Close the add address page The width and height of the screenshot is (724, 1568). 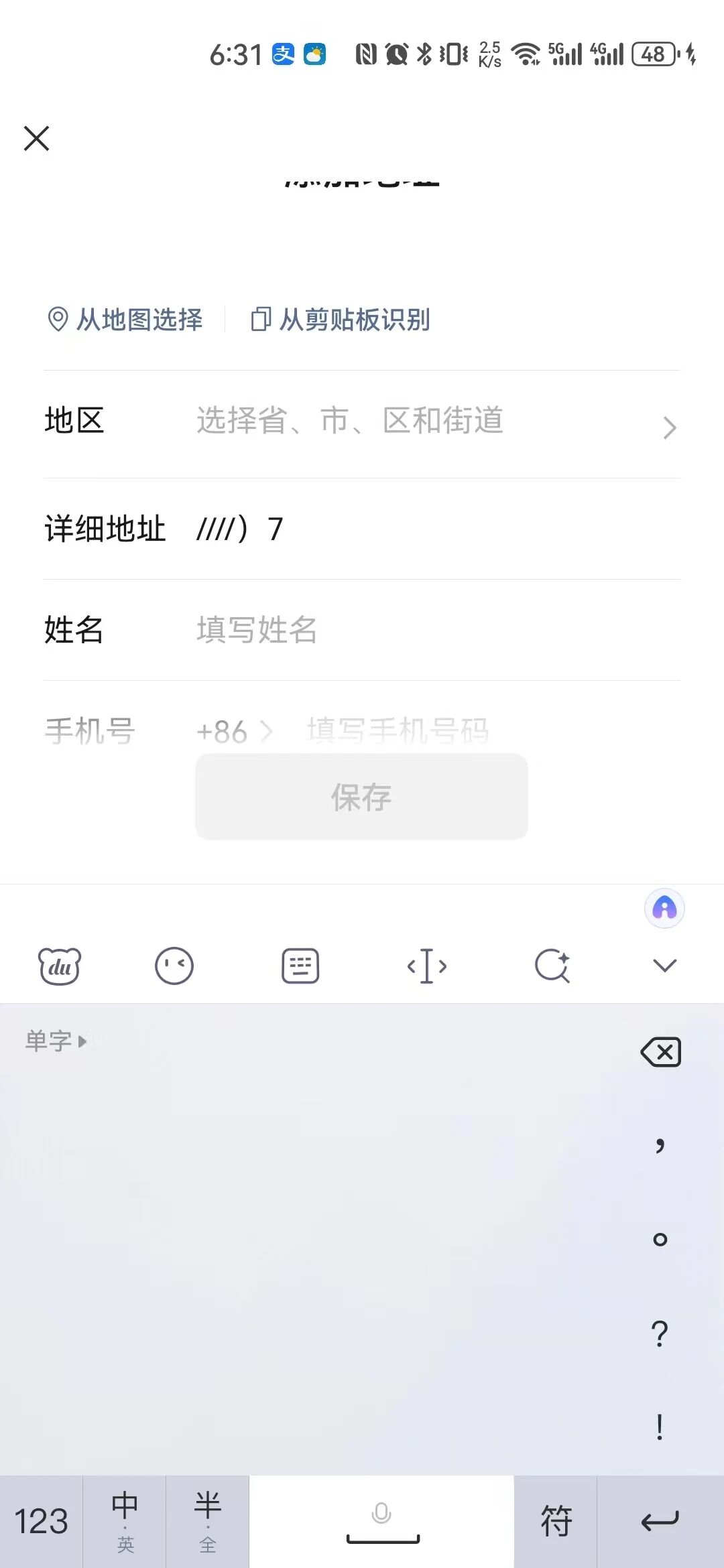(x=36, y=139)
